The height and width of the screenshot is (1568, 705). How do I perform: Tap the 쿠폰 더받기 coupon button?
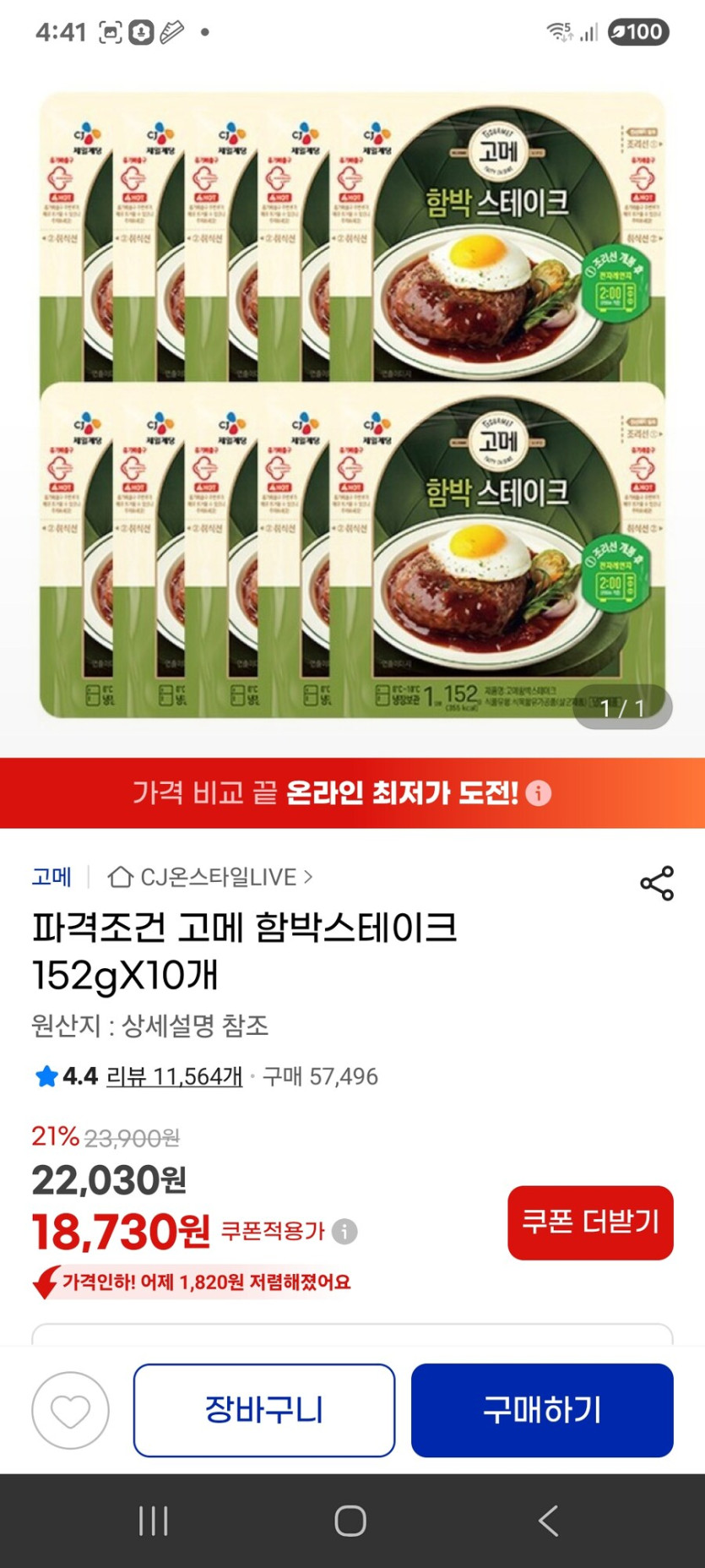(x=589, y=1223)
